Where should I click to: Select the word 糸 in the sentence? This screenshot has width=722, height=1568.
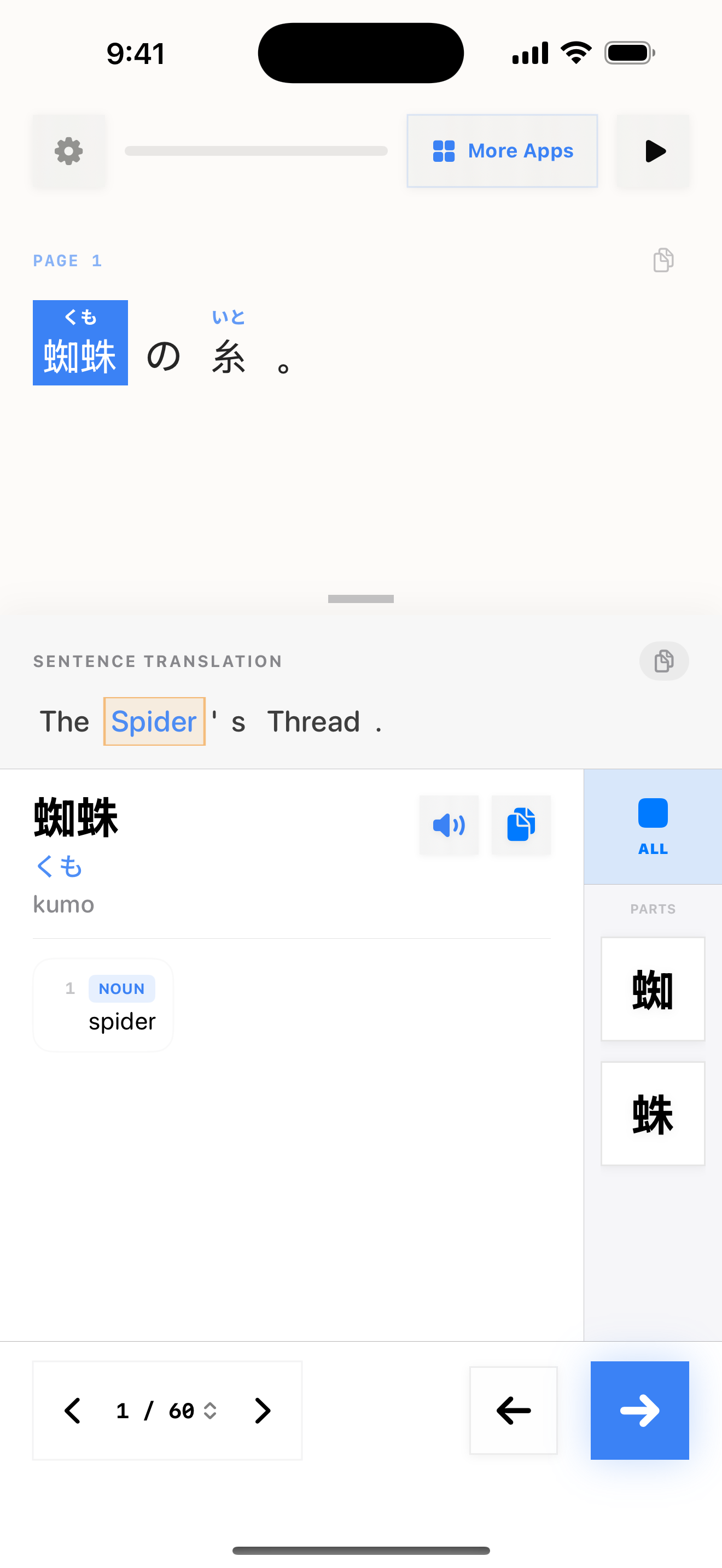coord(229,355)
